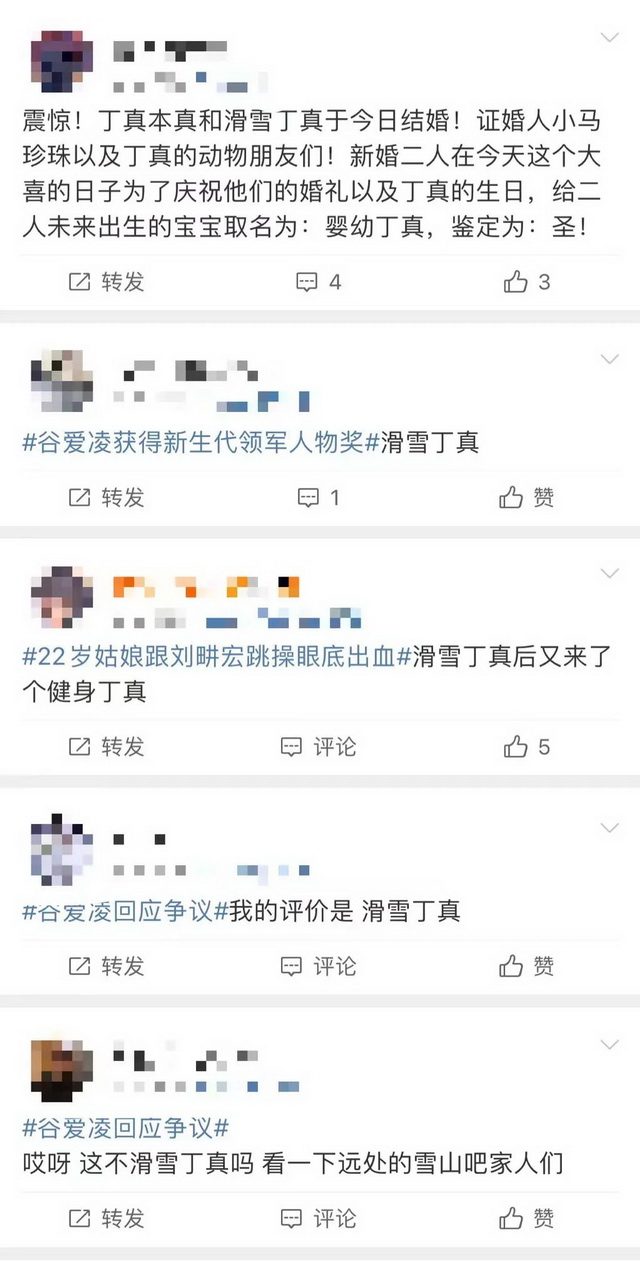The image size is (640, 1262).
Task: Like the 远处的雪山 post
Action: [527, 1218]
